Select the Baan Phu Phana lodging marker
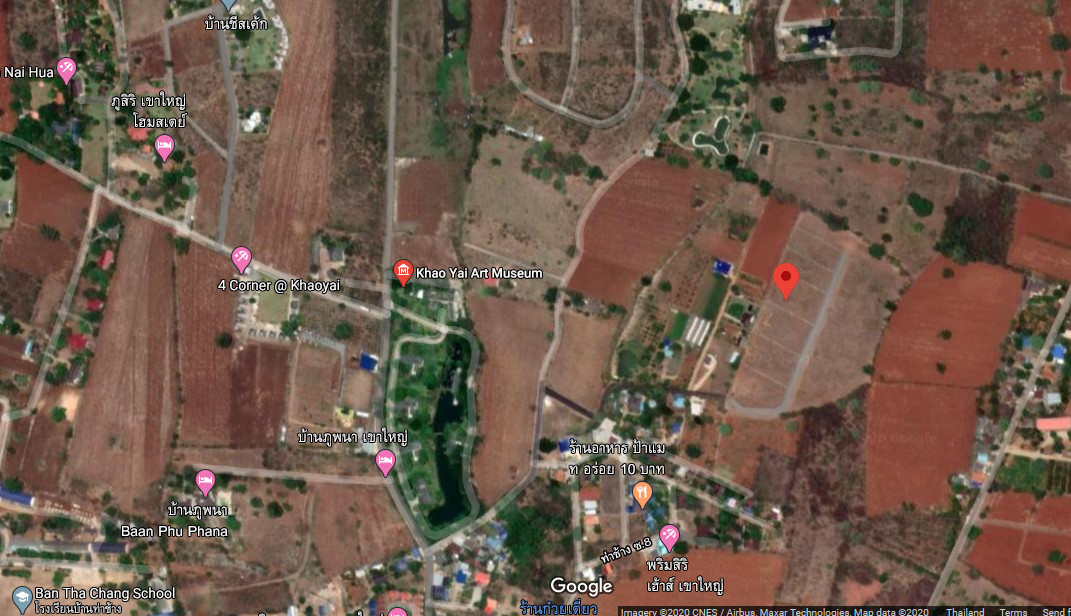Image resolution: width=1071 pixels, height=616 pixels. point(206,482)
